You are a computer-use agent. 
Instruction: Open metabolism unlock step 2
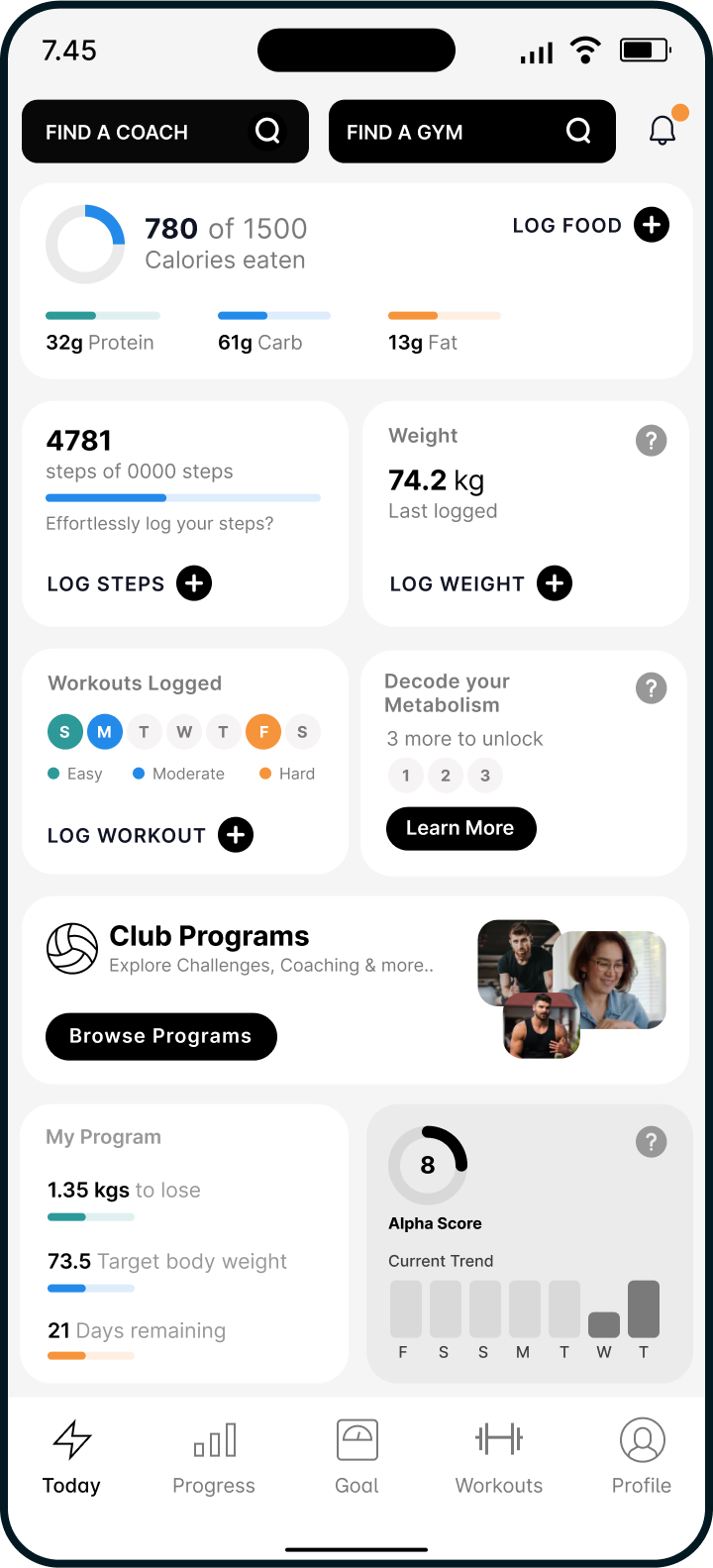[446, 776]
